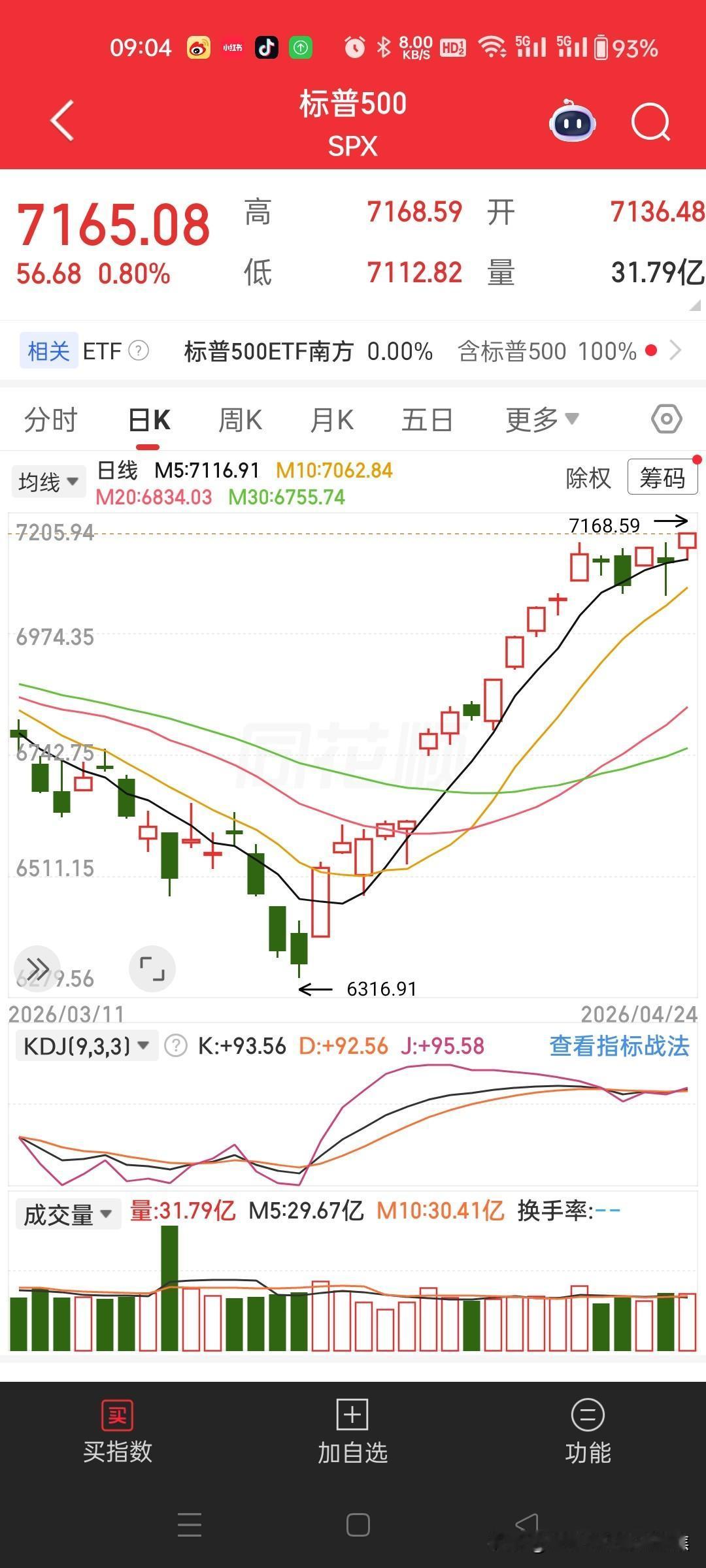
Task: Toggle the 相关 related filter
Action: [x=46, y=351]
